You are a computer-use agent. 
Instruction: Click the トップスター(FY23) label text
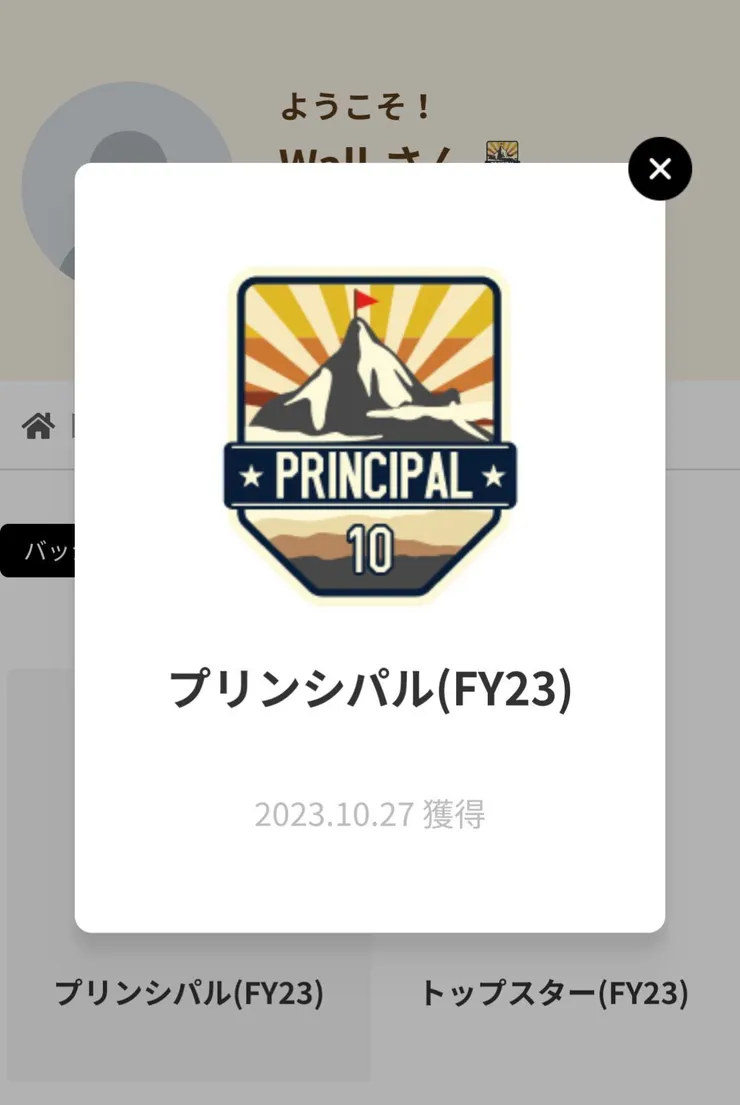tap(555, 993)
